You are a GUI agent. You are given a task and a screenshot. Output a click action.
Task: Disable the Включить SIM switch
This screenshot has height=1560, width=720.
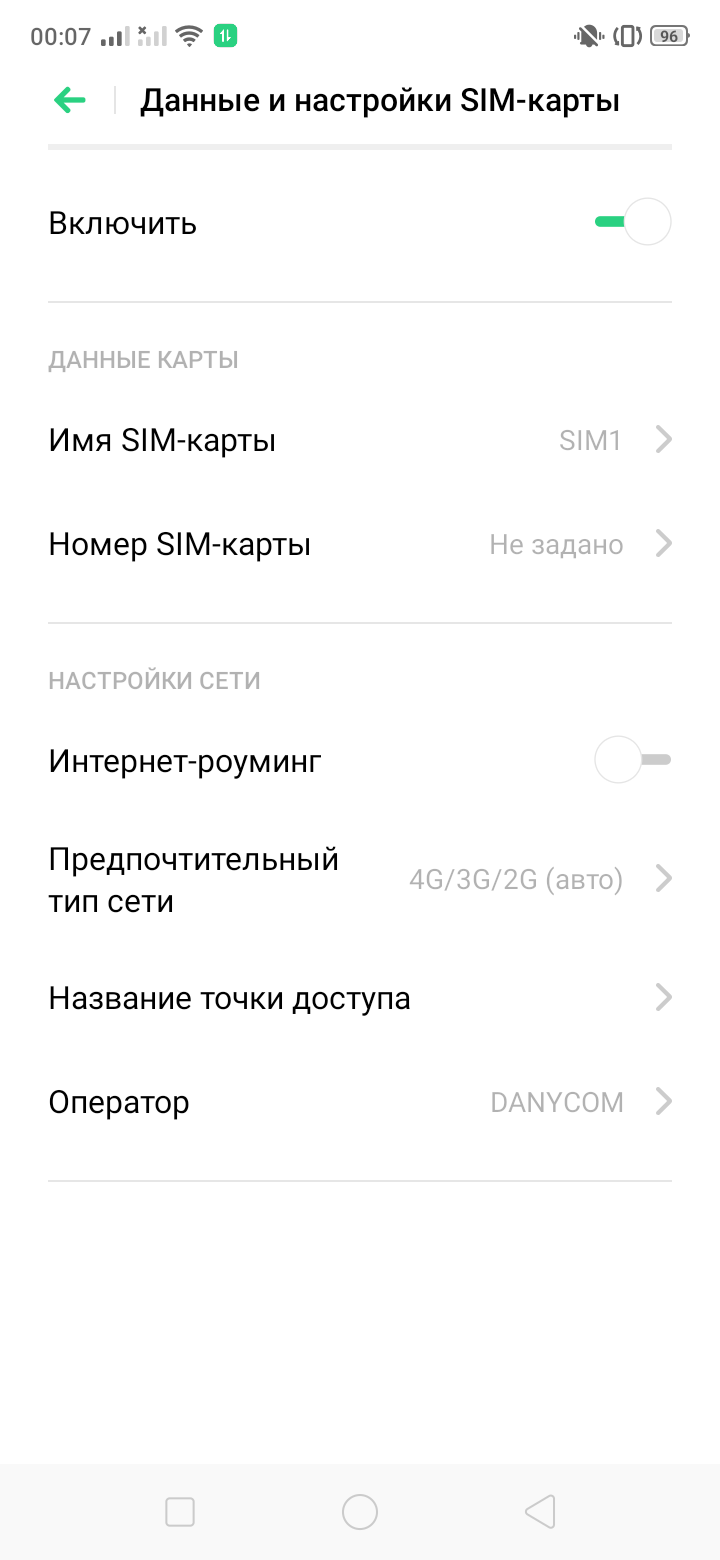633,222
